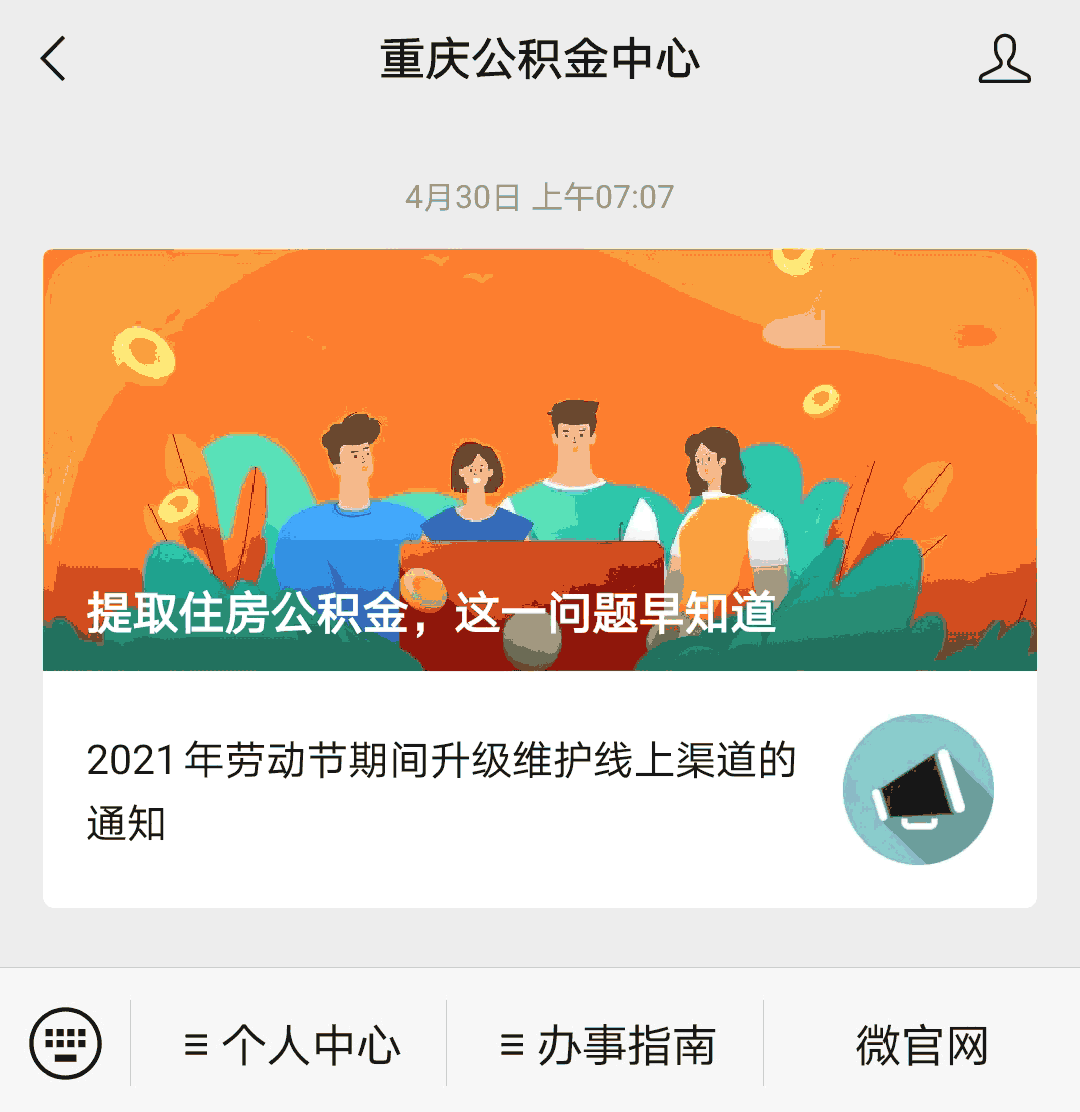The image size is (1080, 1112).
Task: Open article 提取住房公积金，这一问题早知道
Action: pos(539,460)
